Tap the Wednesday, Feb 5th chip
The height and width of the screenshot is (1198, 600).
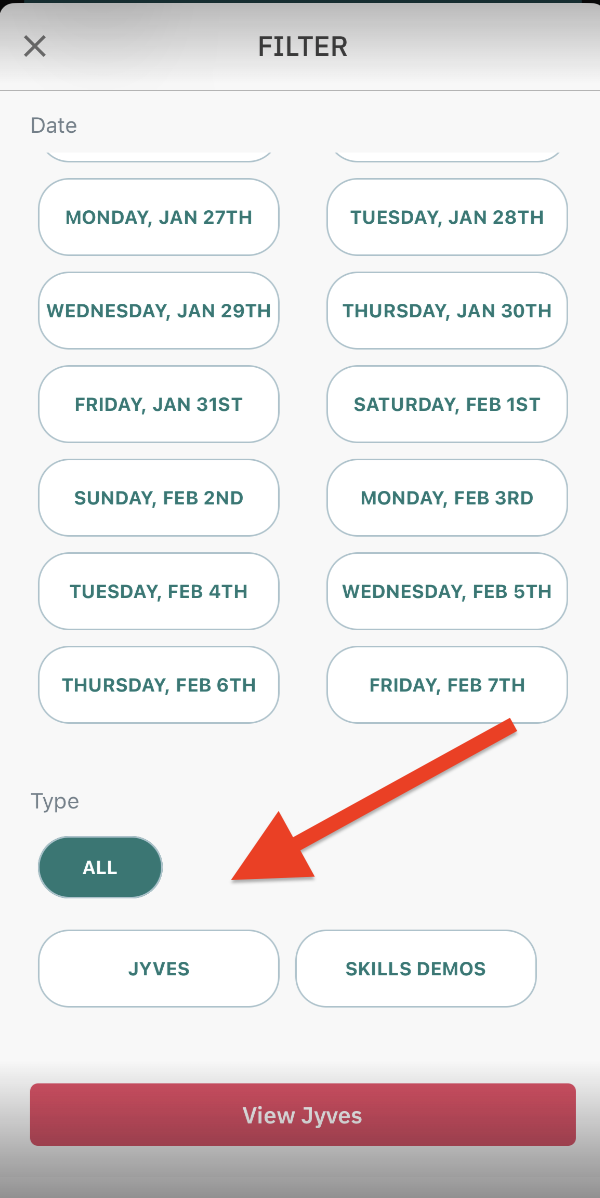click(447, 591)
